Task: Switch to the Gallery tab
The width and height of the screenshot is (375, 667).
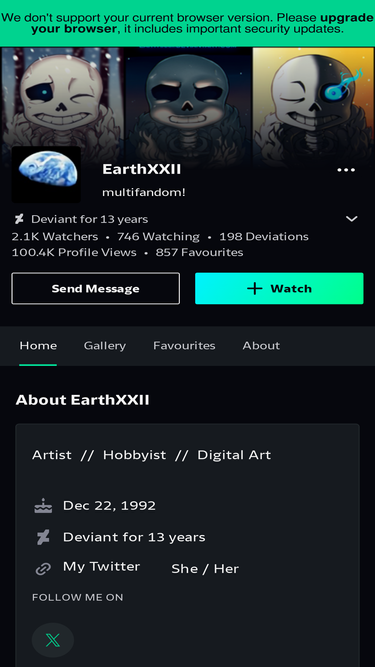Action: (105, 345)
